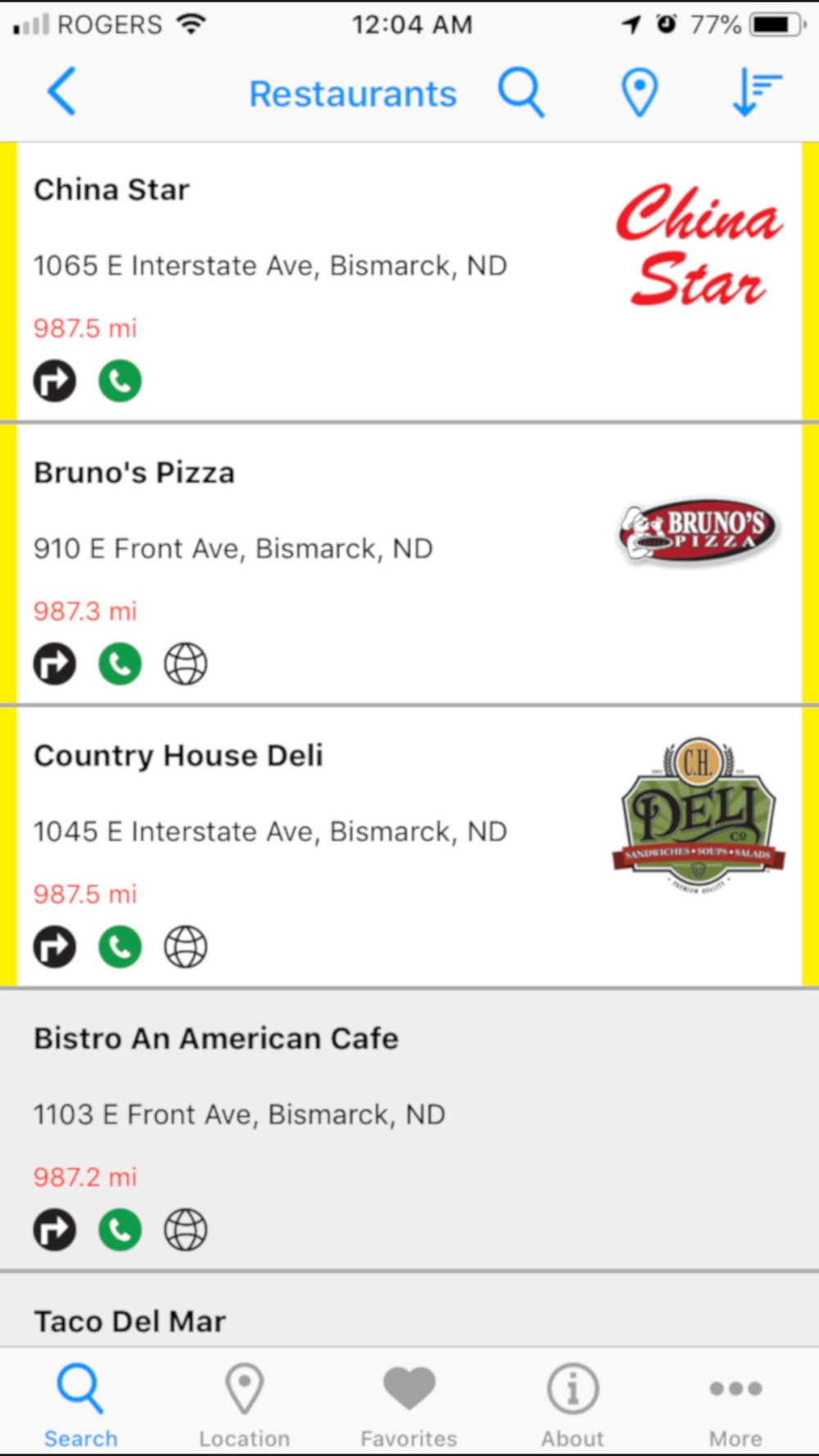819x1456 pixels.
Task: Get directions to Bruno's Pizza
Action: [55, 663]
